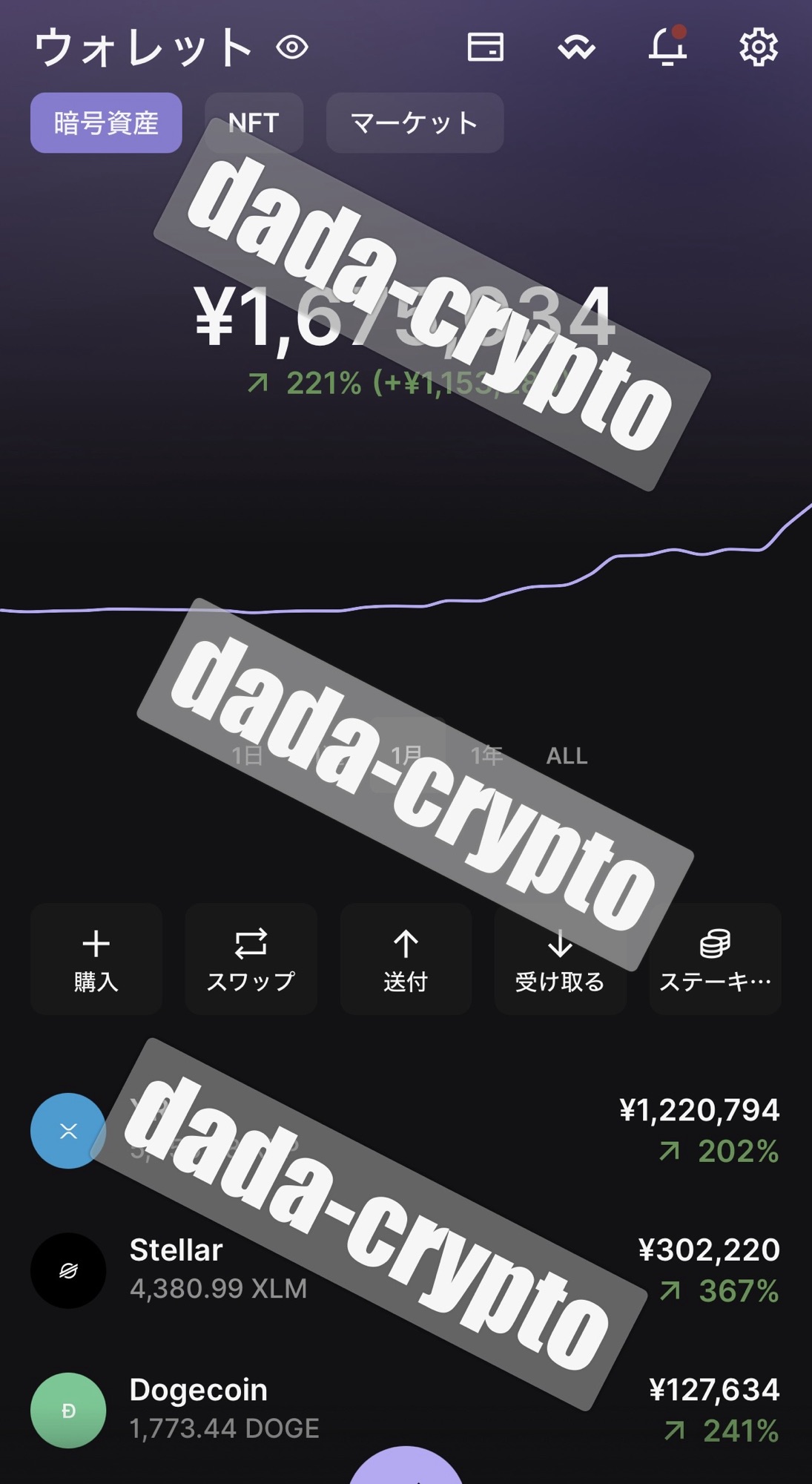Switch to the NFT tab
The width and height of the screenshot is (812, 1484).
coord(254,123)
